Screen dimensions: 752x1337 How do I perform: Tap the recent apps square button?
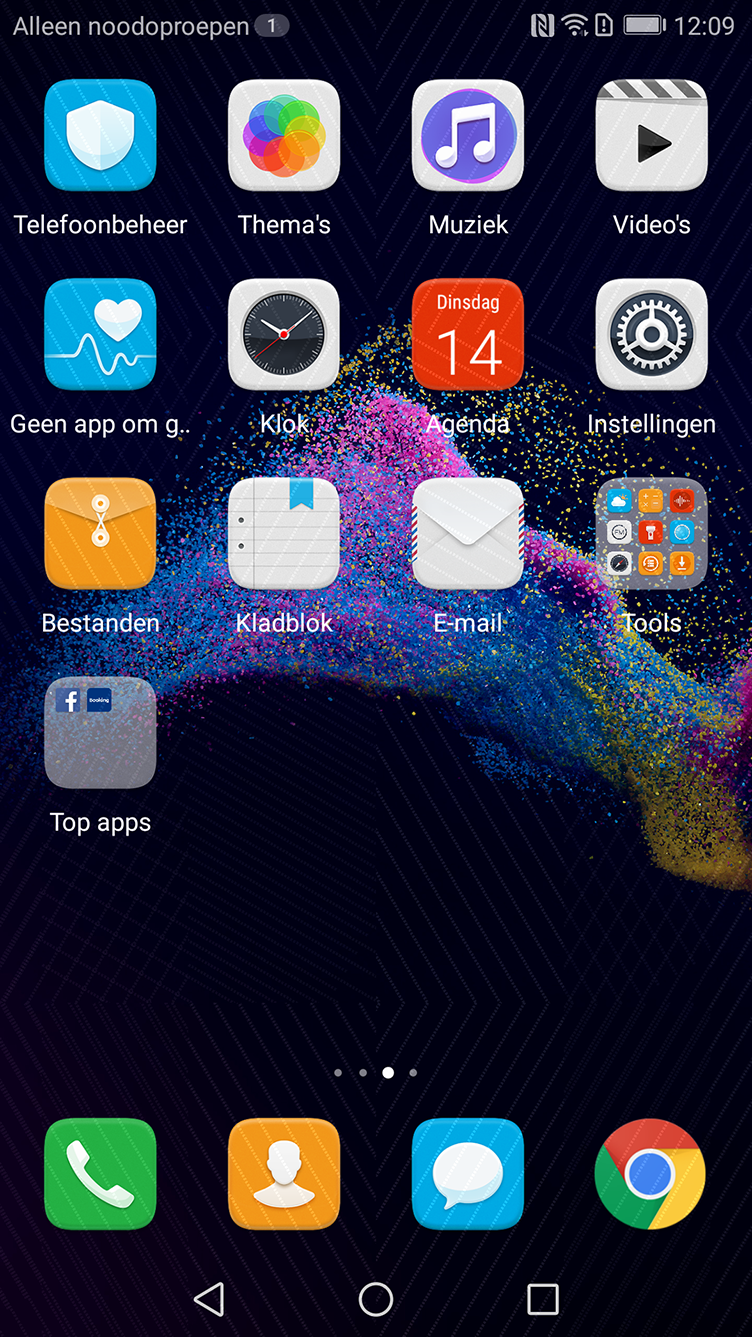[543, 1299]
